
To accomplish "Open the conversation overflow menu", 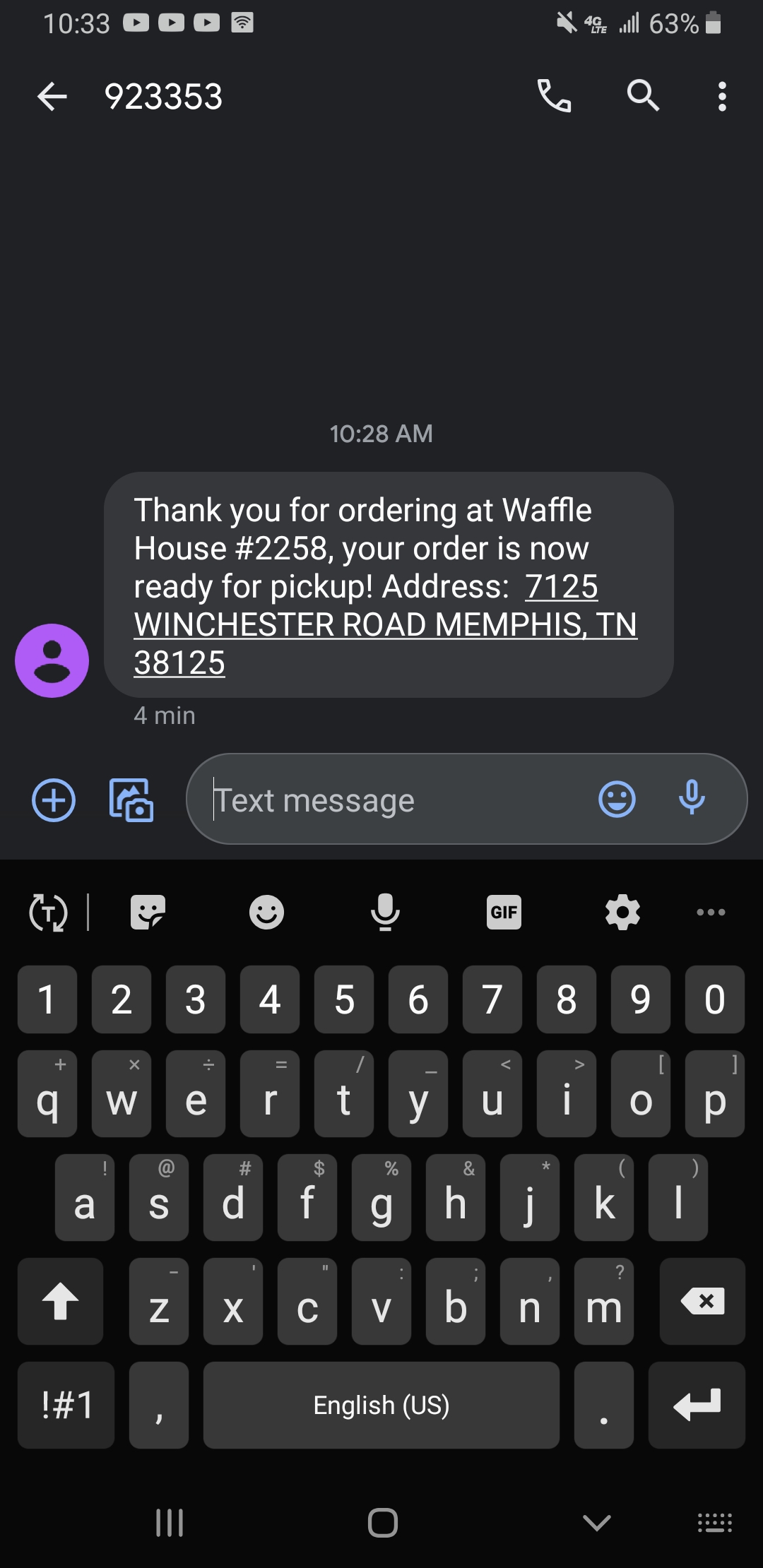I will click(x=721, y=97).
